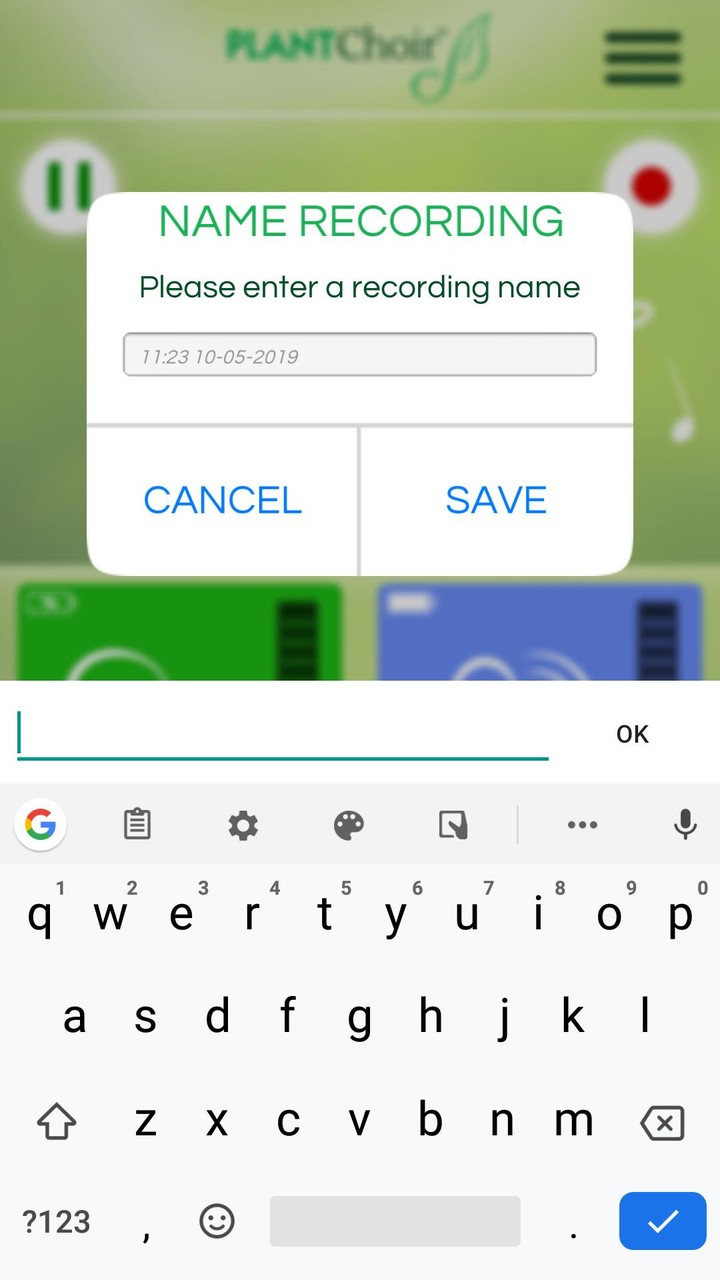Viewport: 720px width, 1280px height.
Task: Tap the blue checkmark enter key
Action: [662, 1221]
